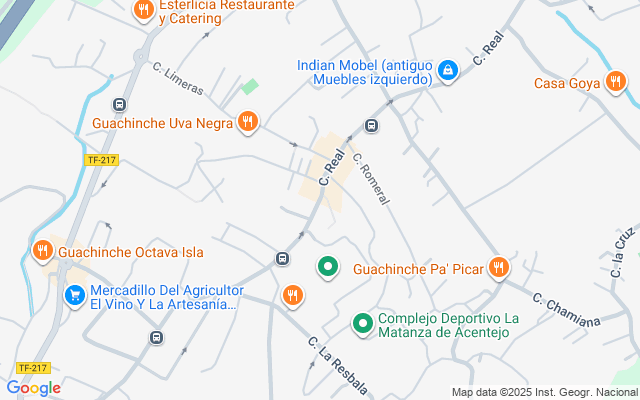Open the Casa Goya restaurant marker
This screenshot has height=400, width=640.
(x=616, y=82)
